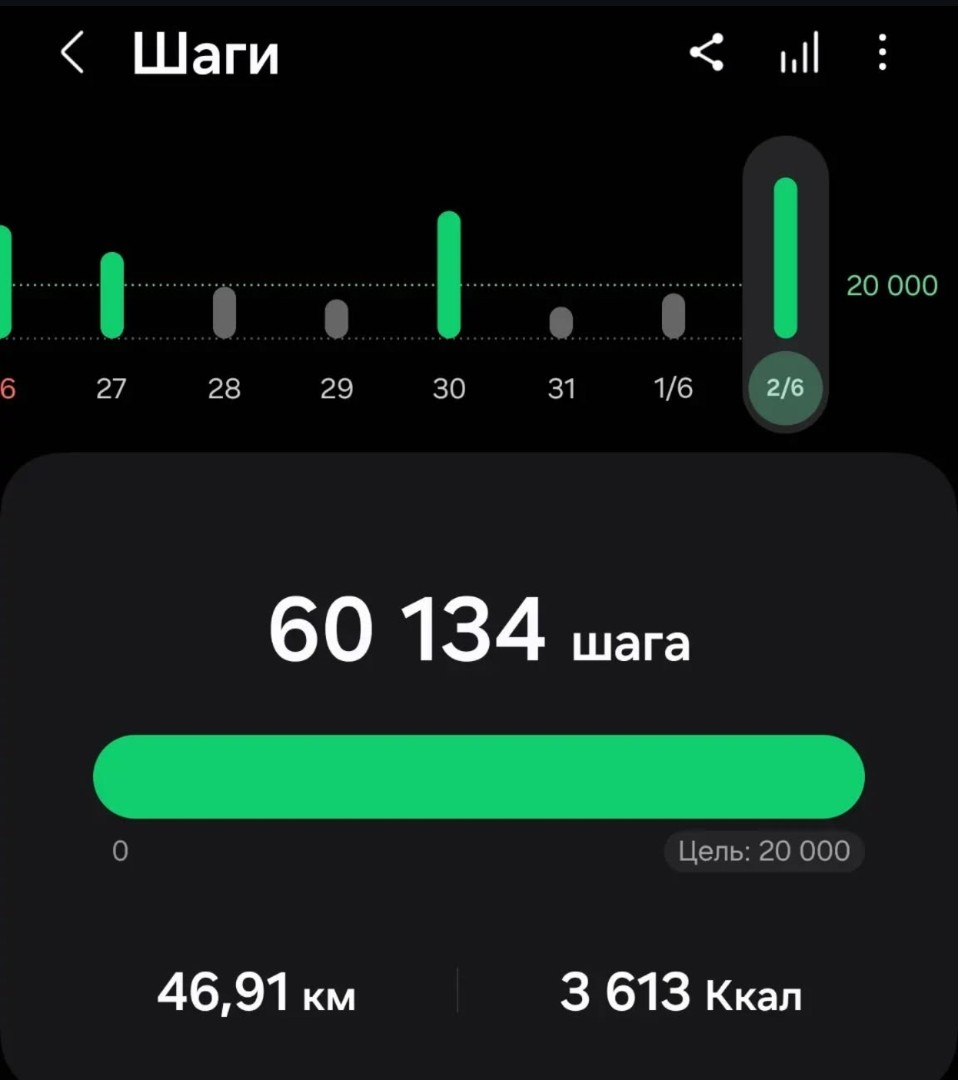This screenshot has height=1080, width=958.
Task: Go back from the Шаги screen
Action: click(72, 52)
